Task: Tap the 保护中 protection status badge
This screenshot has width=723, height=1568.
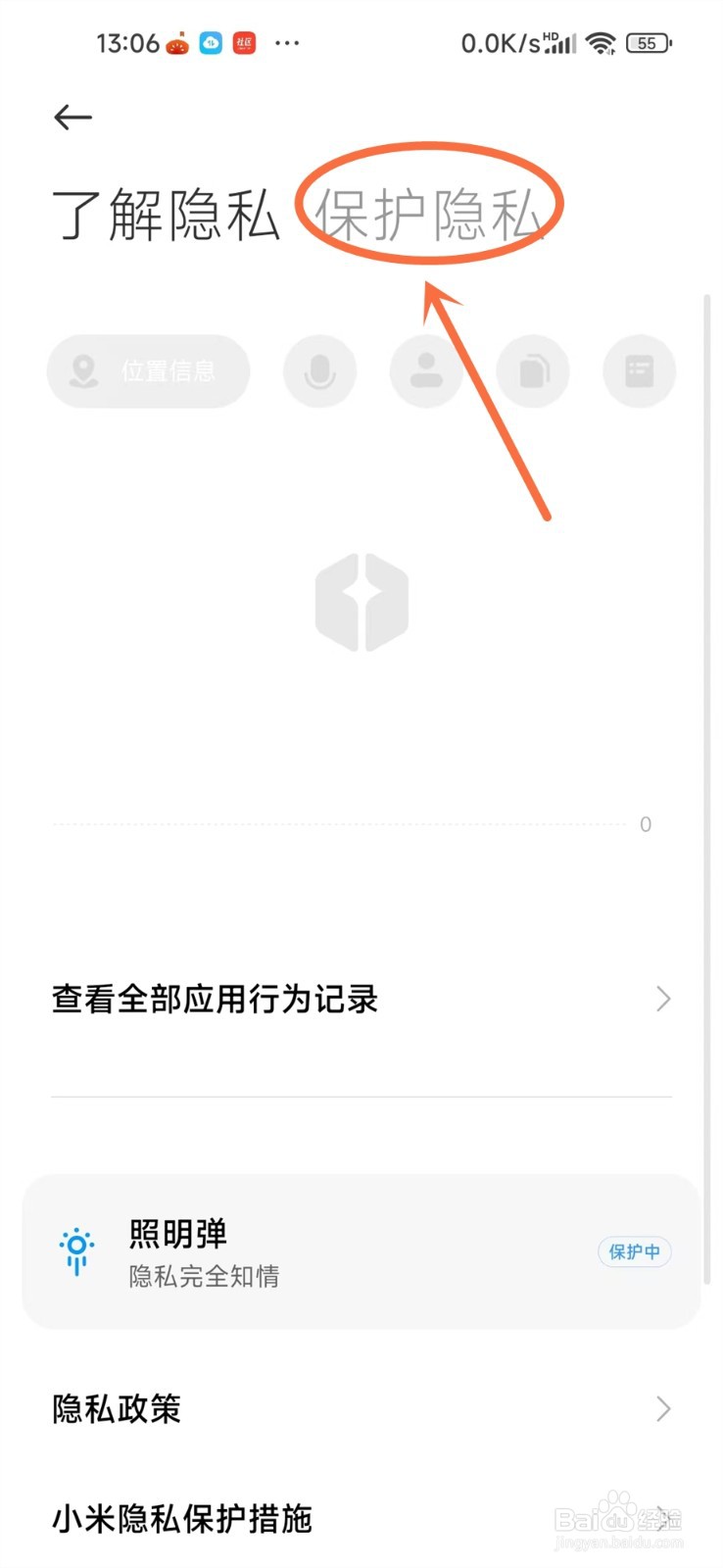Action: pos(634,1251)
